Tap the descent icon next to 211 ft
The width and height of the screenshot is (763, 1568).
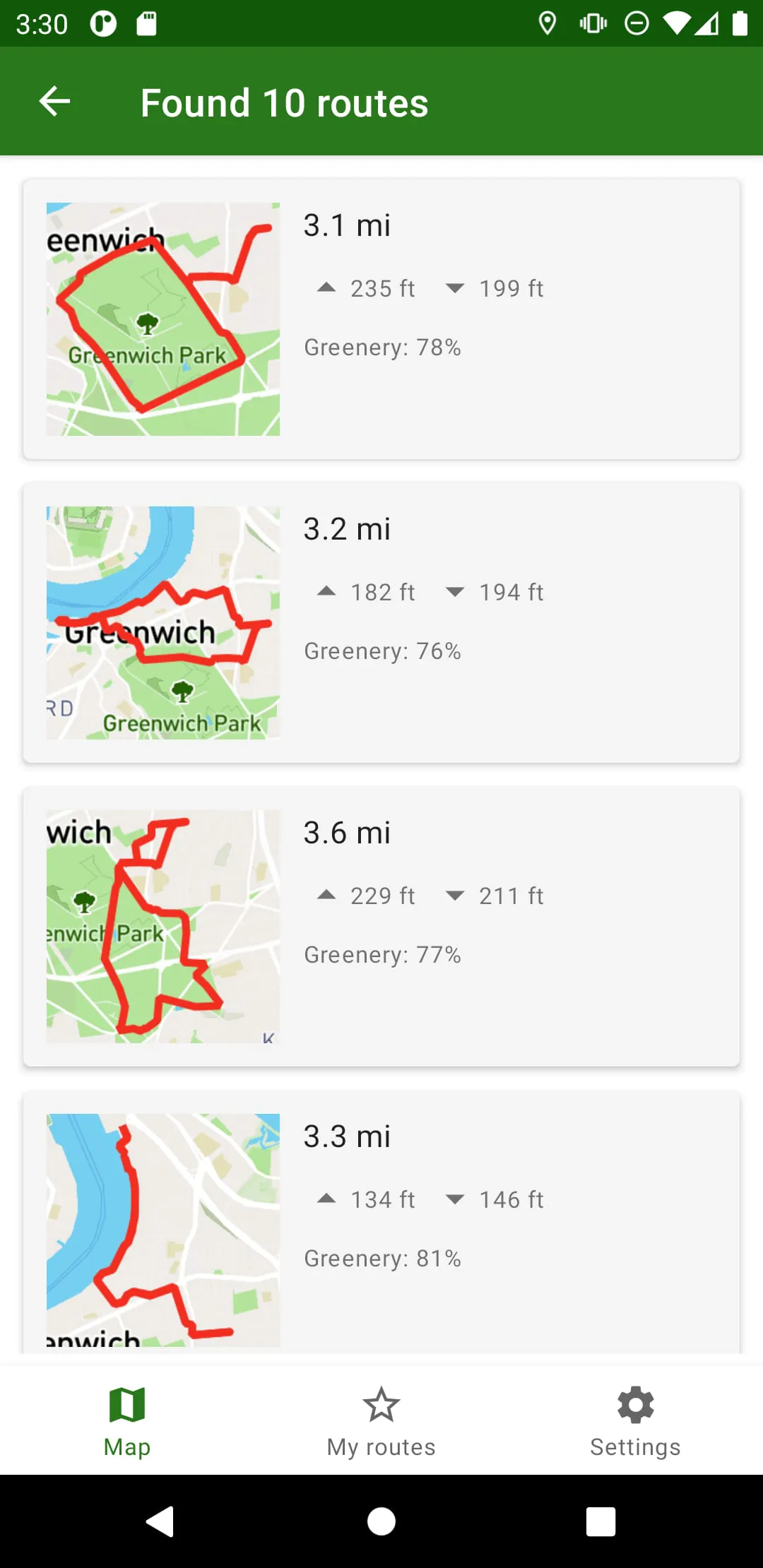click(456, 895)
